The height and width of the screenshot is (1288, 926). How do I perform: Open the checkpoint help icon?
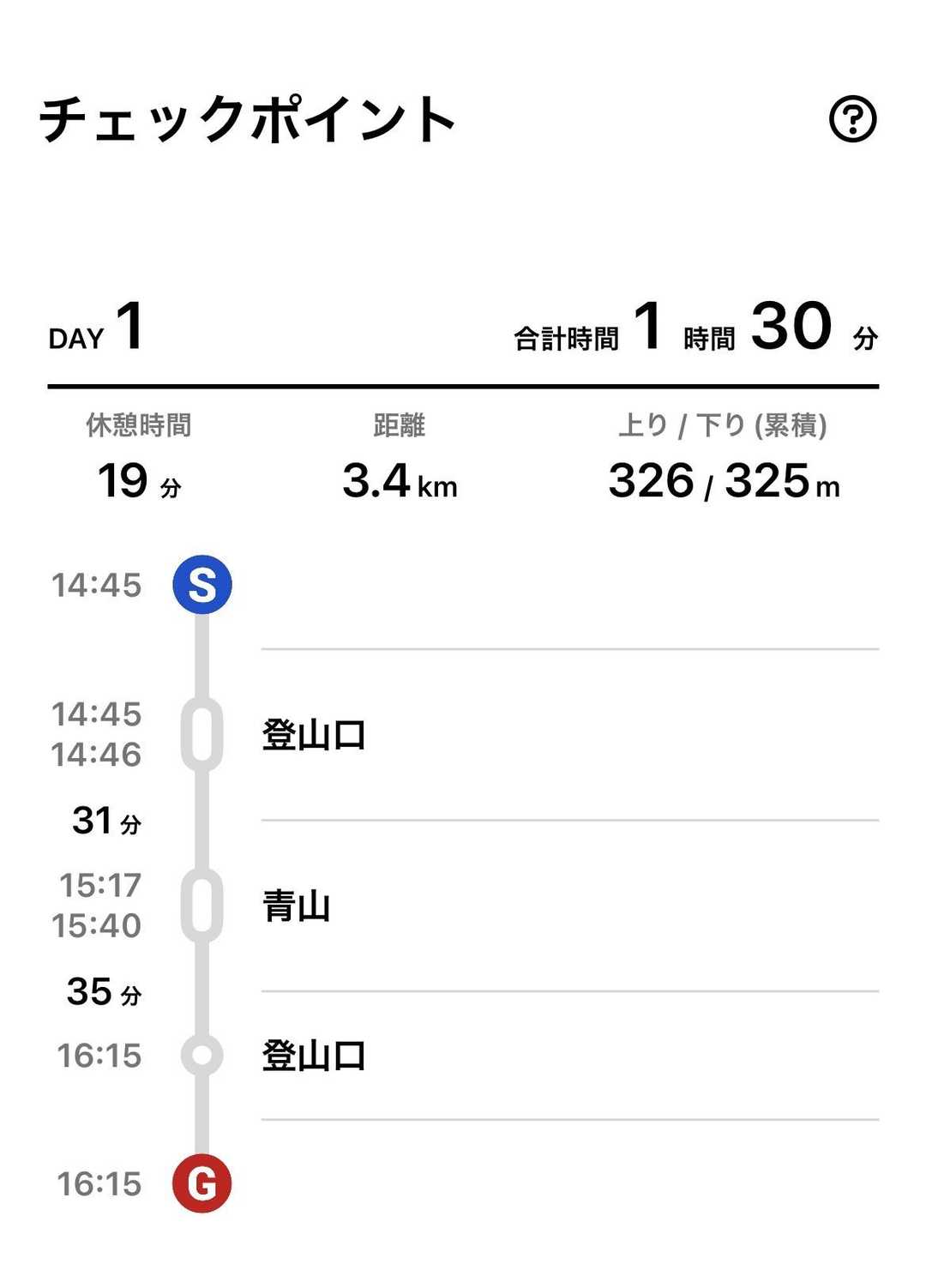click(x=852, y=118)
